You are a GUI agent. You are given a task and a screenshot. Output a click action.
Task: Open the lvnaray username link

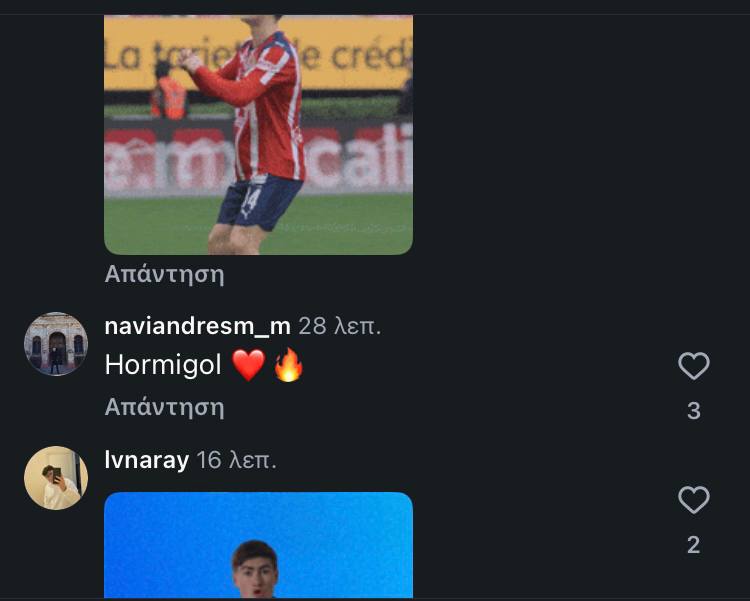point(146,460)
